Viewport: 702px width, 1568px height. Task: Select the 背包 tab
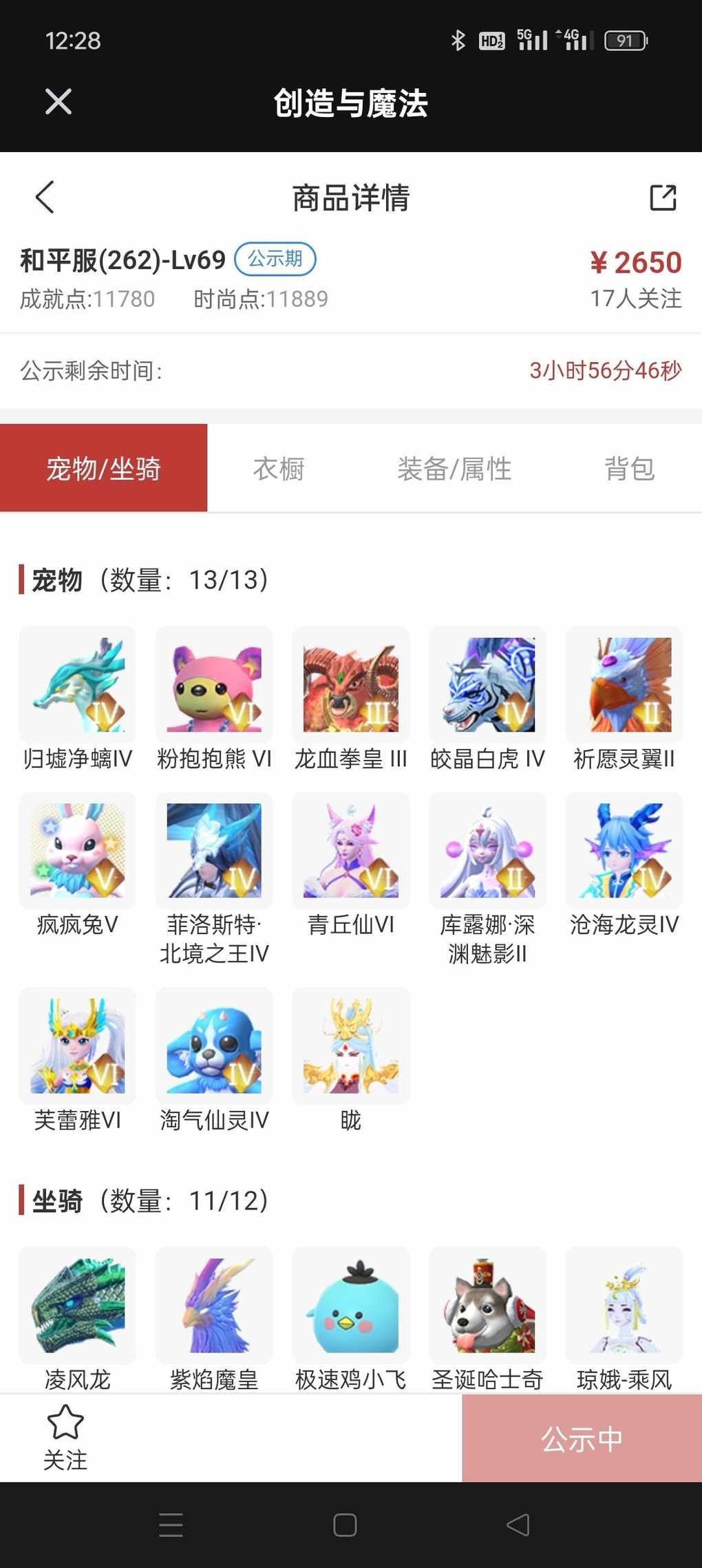[630, 469]
